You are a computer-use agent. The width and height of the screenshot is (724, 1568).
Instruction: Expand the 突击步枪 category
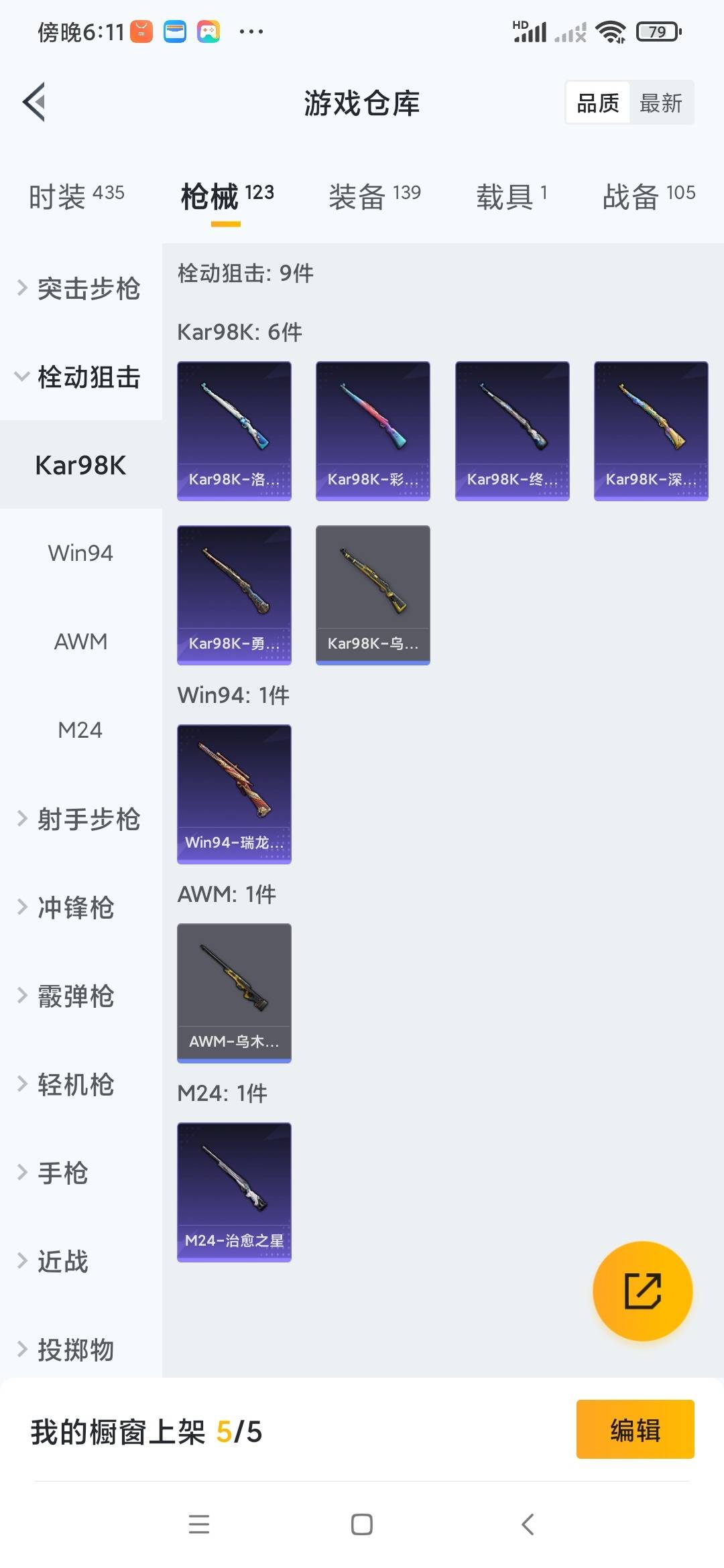[80, 289]
